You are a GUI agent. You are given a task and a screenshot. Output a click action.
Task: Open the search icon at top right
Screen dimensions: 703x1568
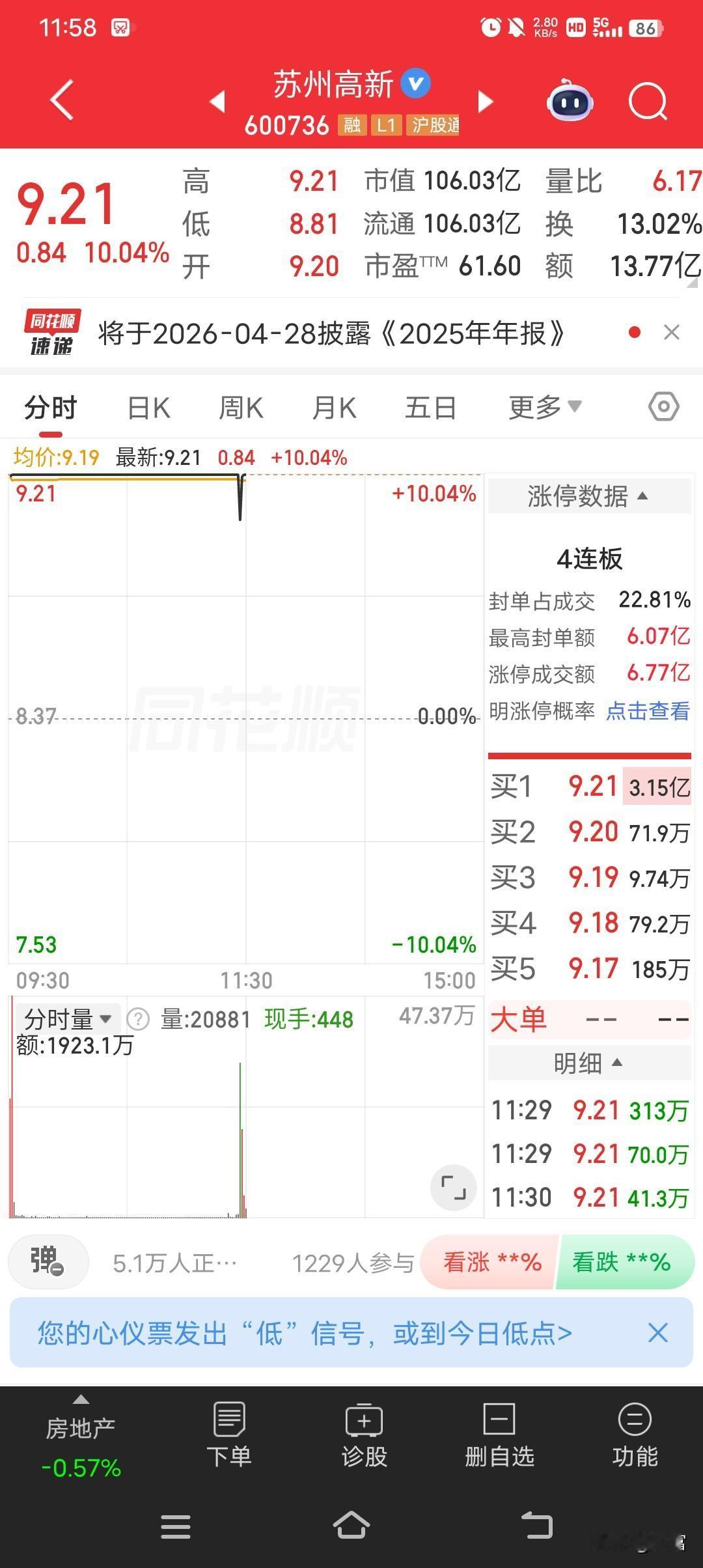[648, 102]
